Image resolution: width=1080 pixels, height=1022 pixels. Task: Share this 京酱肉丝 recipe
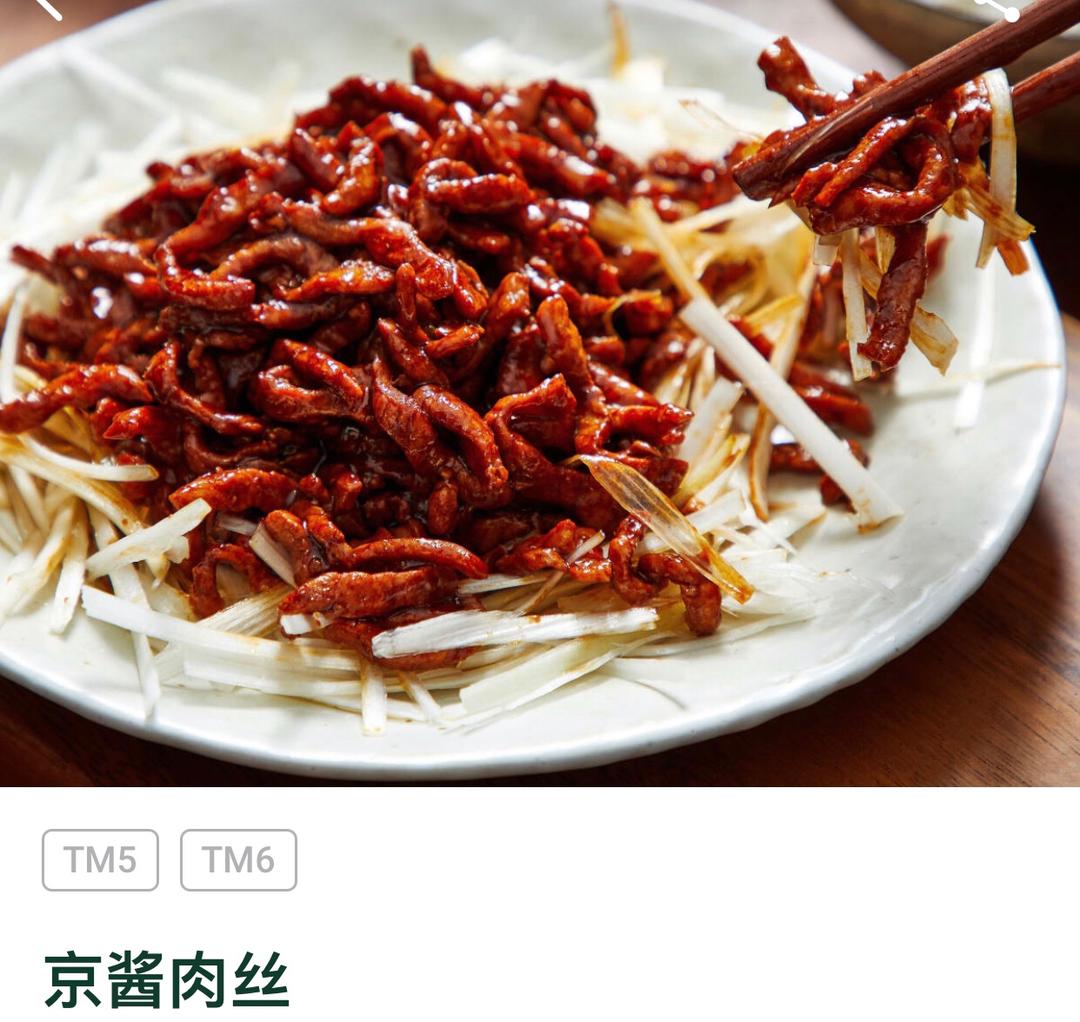[1000, 8]
